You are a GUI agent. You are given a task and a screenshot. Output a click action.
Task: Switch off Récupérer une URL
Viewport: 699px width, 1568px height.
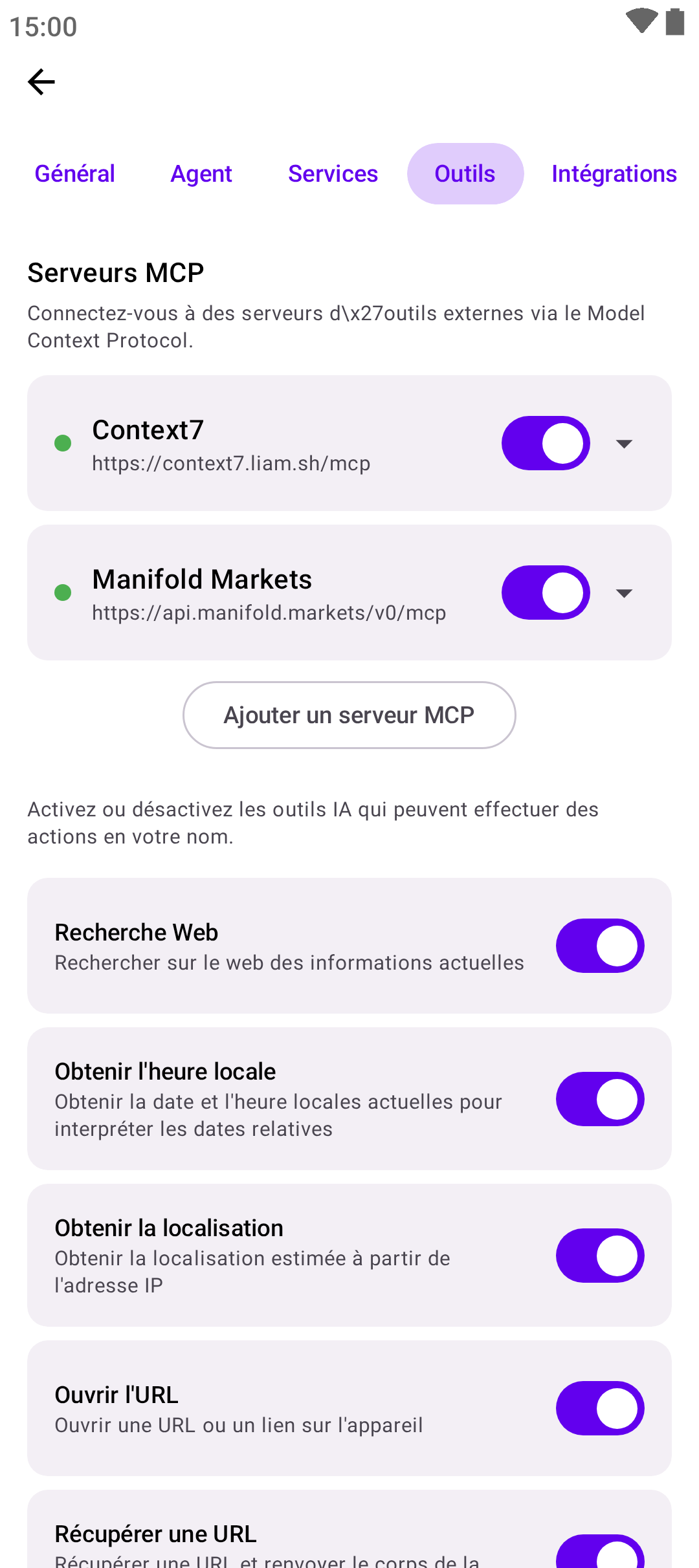click(x=600, y=1552)
